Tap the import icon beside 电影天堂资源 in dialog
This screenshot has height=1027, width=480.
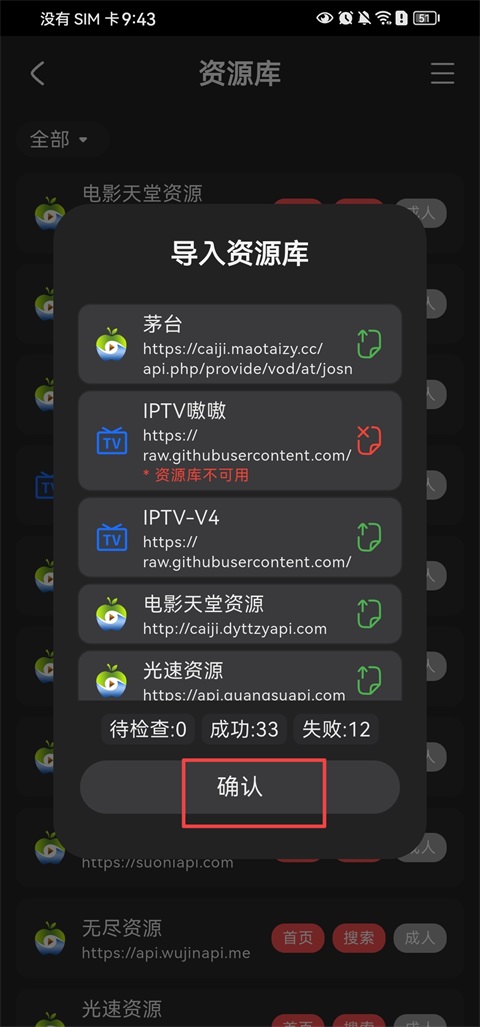(x=369, y=614)
